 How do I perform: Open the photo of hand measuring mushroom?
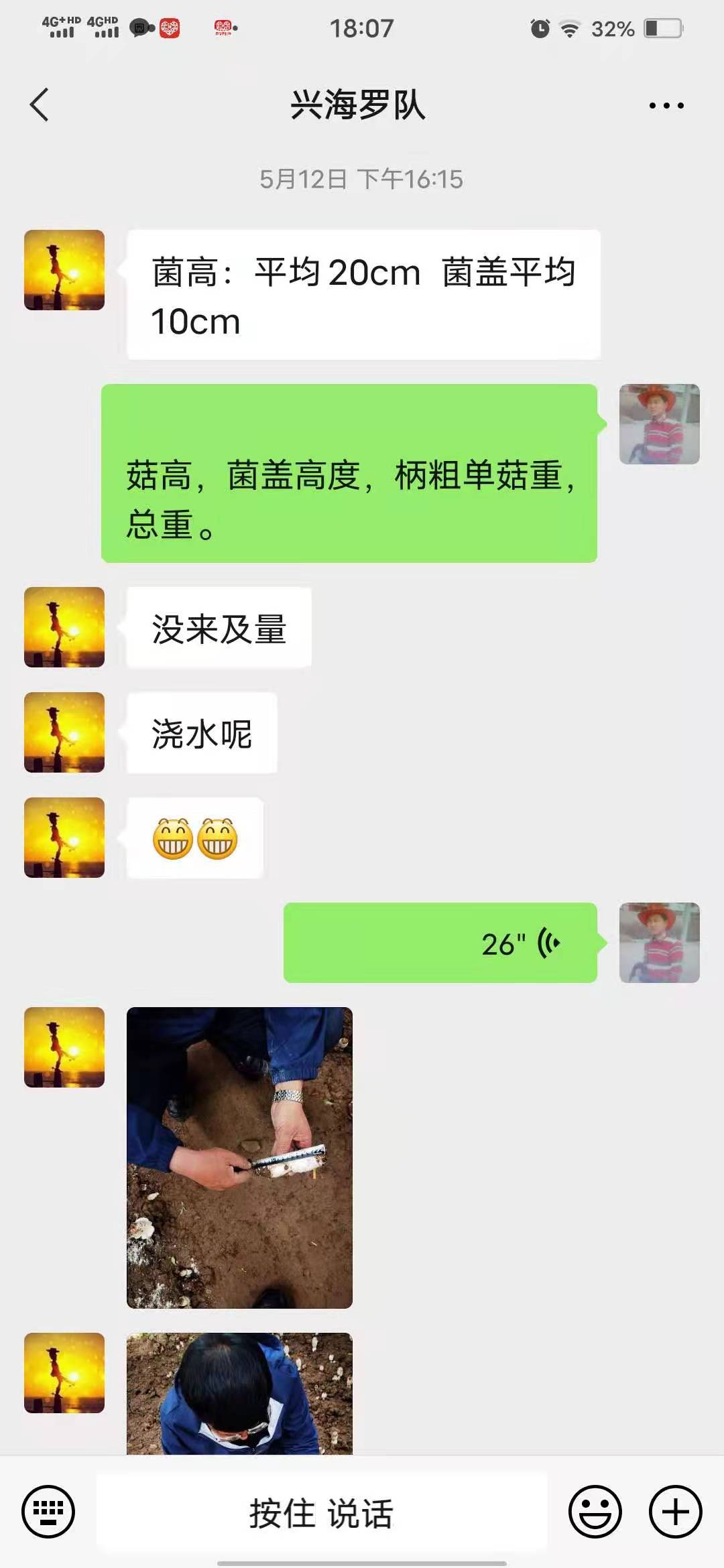pyautogui.click(x=239, y=1157)
